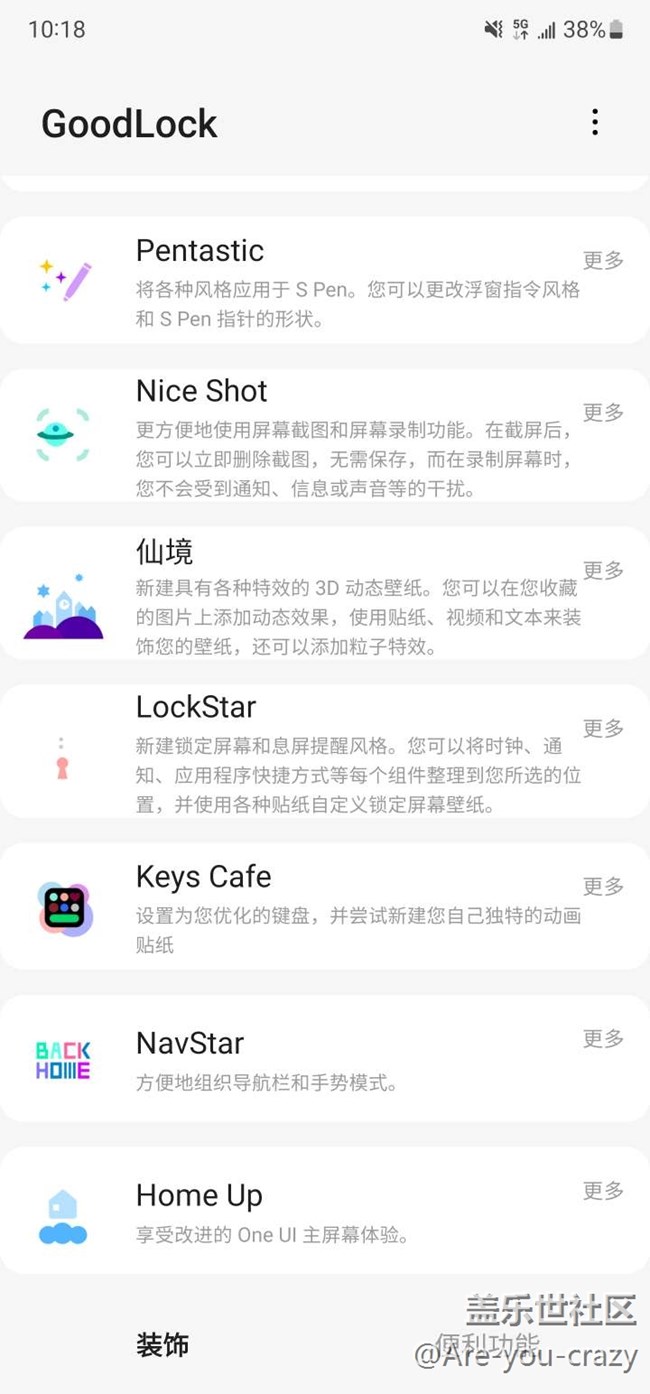View 更多 for LockStar
This screenshot has height=1394, width=650.
(603, 728)
